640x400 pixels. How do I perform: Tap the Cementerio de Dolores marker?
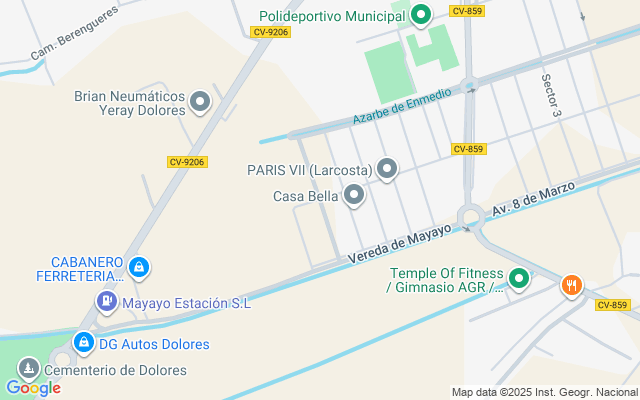29,368
